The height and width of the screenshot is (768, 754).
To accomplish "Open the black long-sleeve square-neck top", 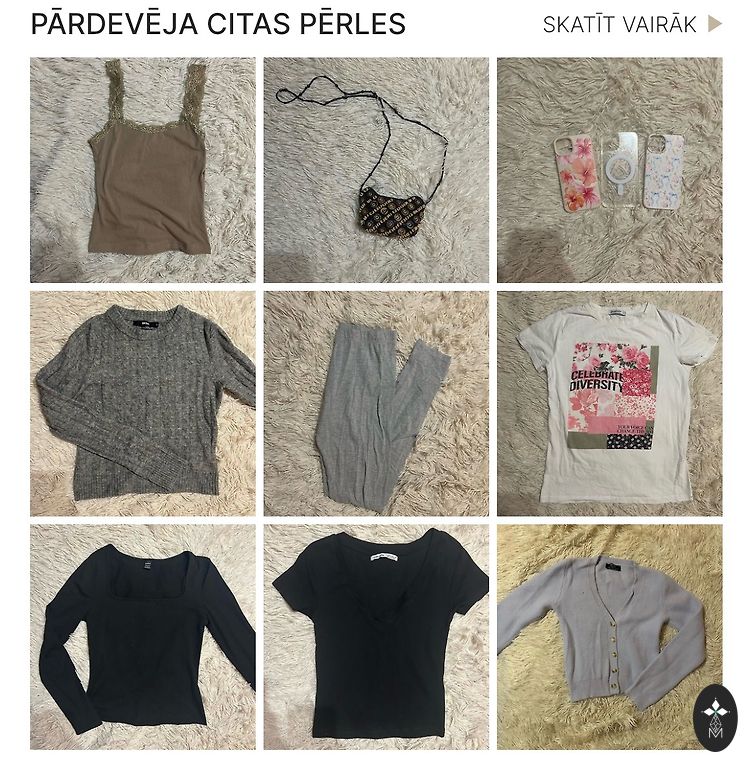I will 142,637.
